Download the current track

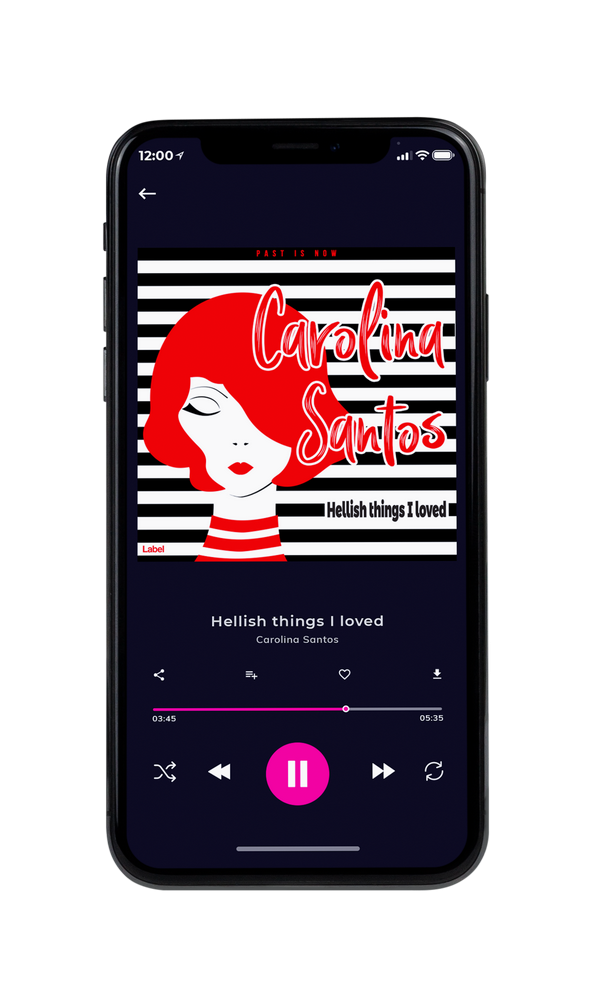pyautogui.click(x=437, y=674)
